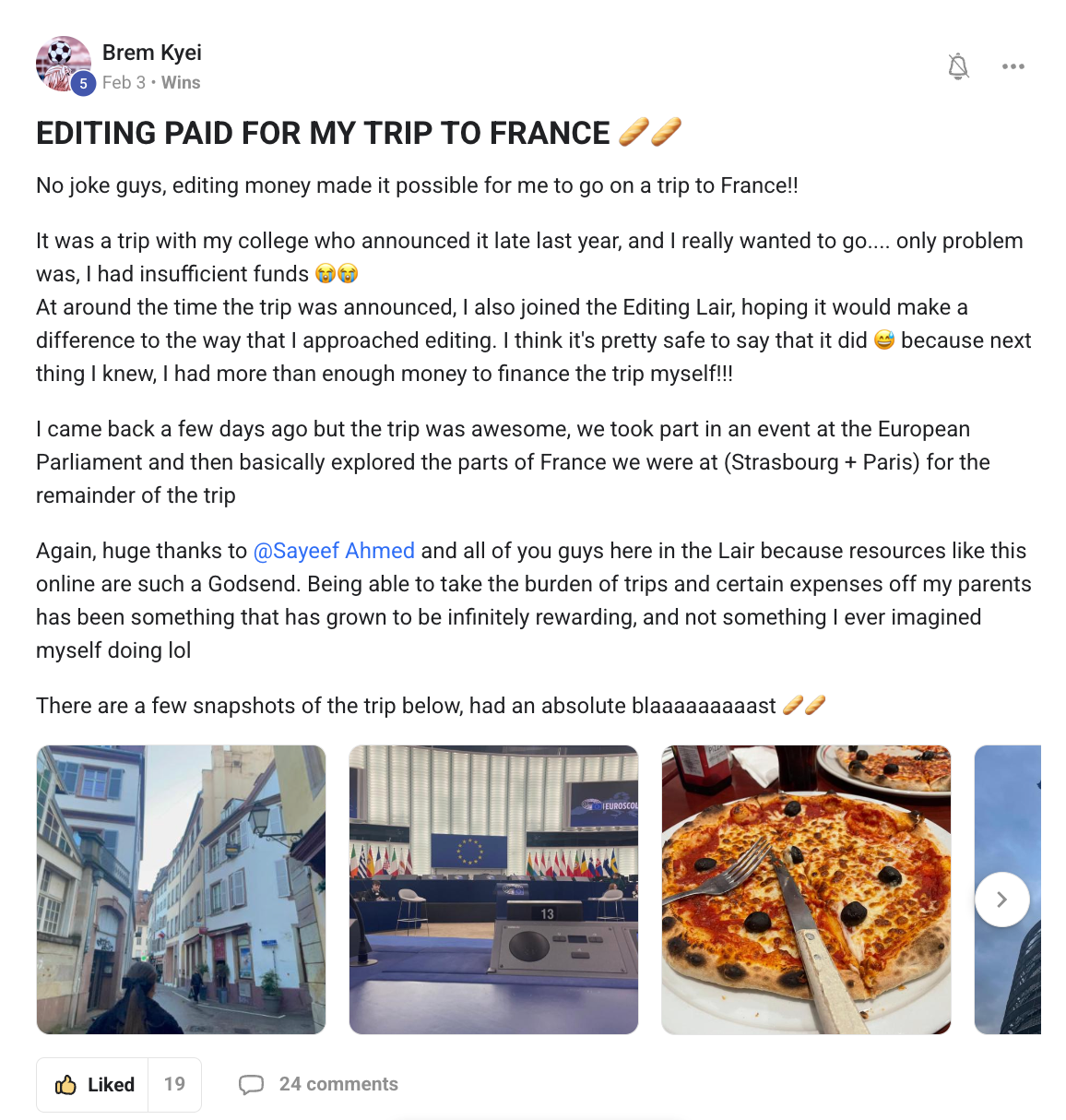Image resolution: width=1066 pixels, height=1120 pixels.
Task: Toggle the notification bell for this post
Action: [x=958, y=66]
